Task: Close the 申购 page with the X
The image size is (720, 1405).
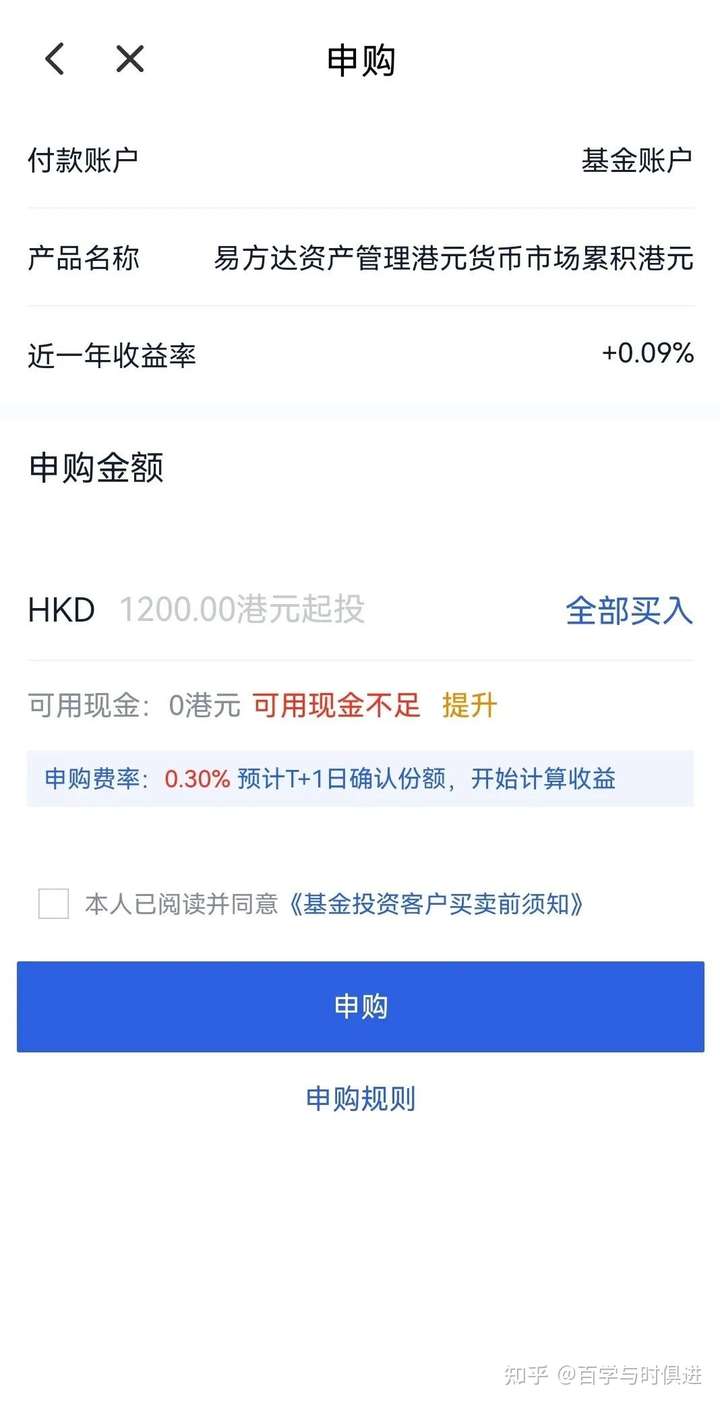Action: tap(130, 59)
